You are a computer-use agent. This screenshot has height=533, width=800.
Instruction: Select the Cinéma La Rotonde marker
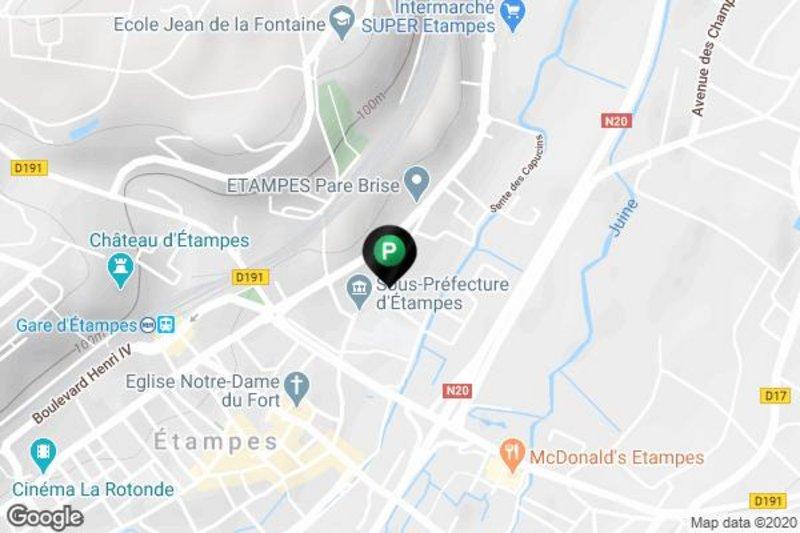[44, 455]
